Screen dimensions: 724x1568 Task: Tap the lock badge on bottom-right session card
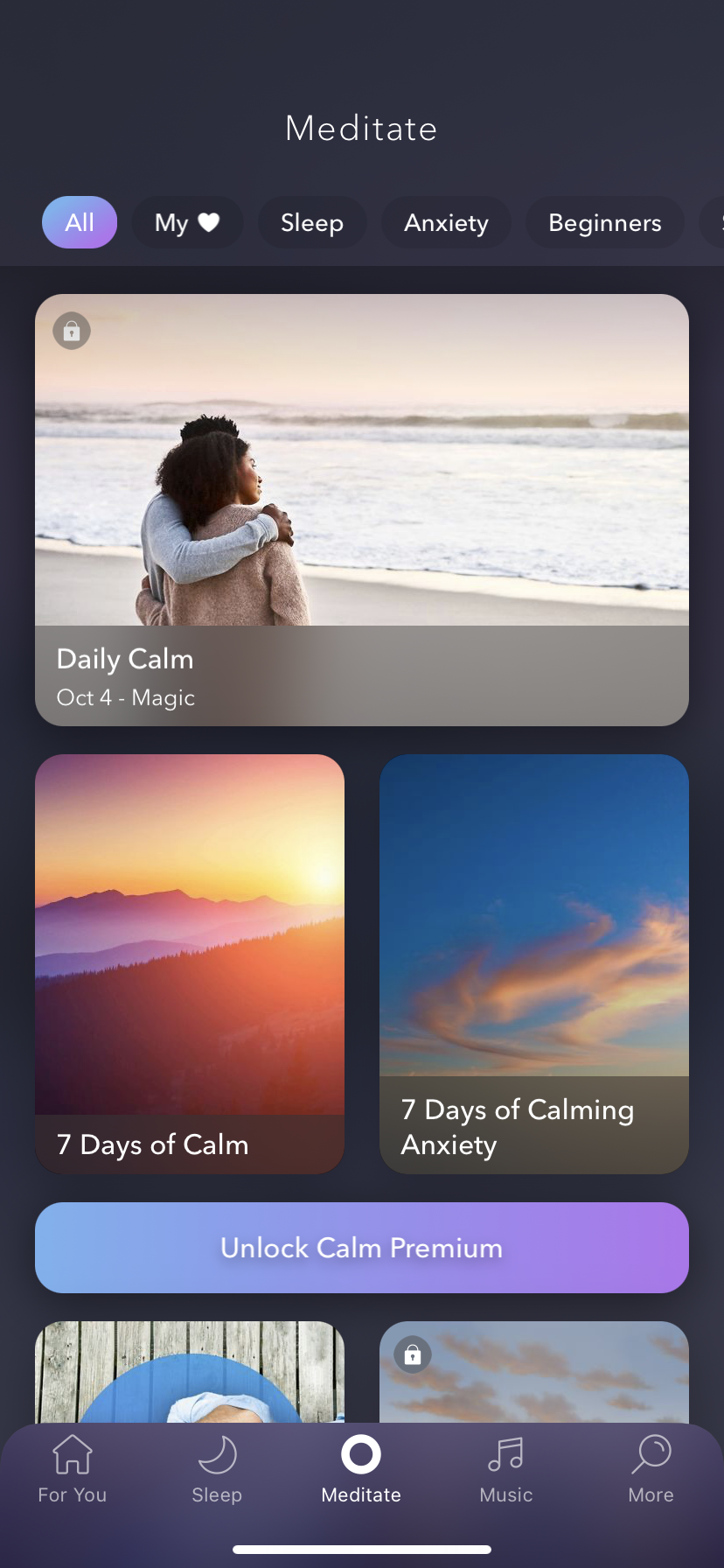412,1354
